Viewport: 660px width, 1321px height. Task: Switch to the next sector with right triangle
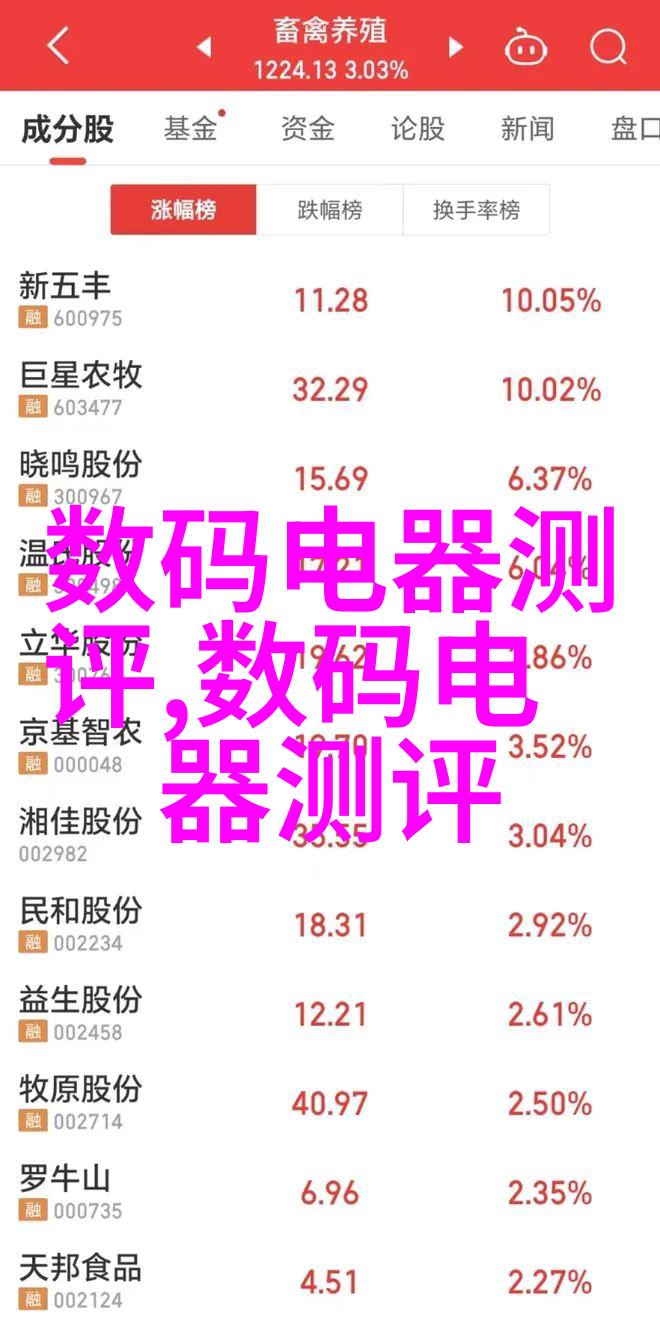[456, 46]
